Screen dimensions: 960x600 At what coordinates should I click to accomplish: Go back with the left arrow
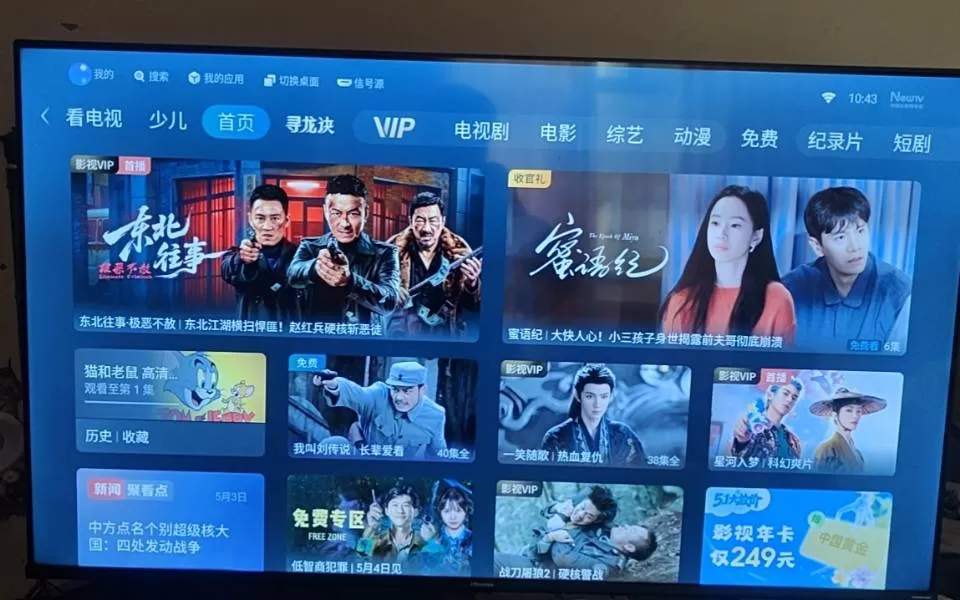click(x=45, y=116)
